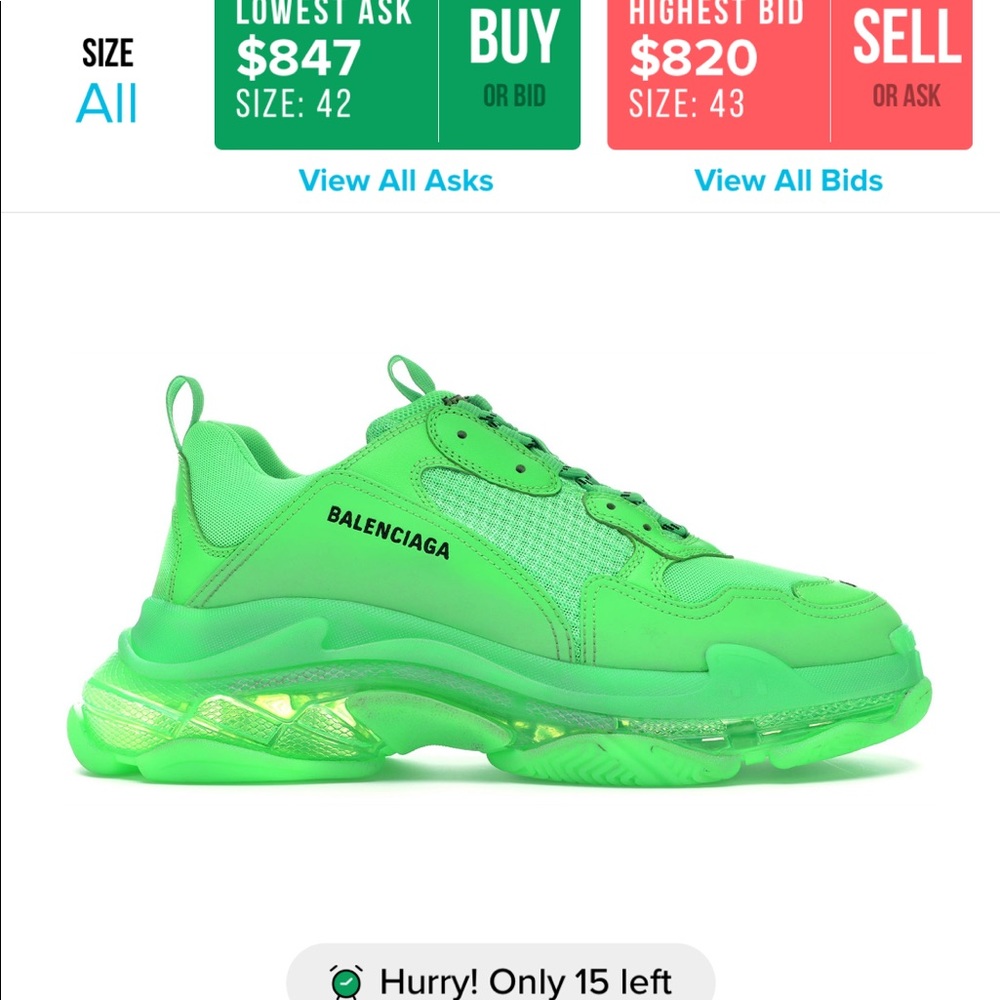This screenshot has width=1000, height=1000.
Task: Open the View All Asks link
Action: coord(396,181)
